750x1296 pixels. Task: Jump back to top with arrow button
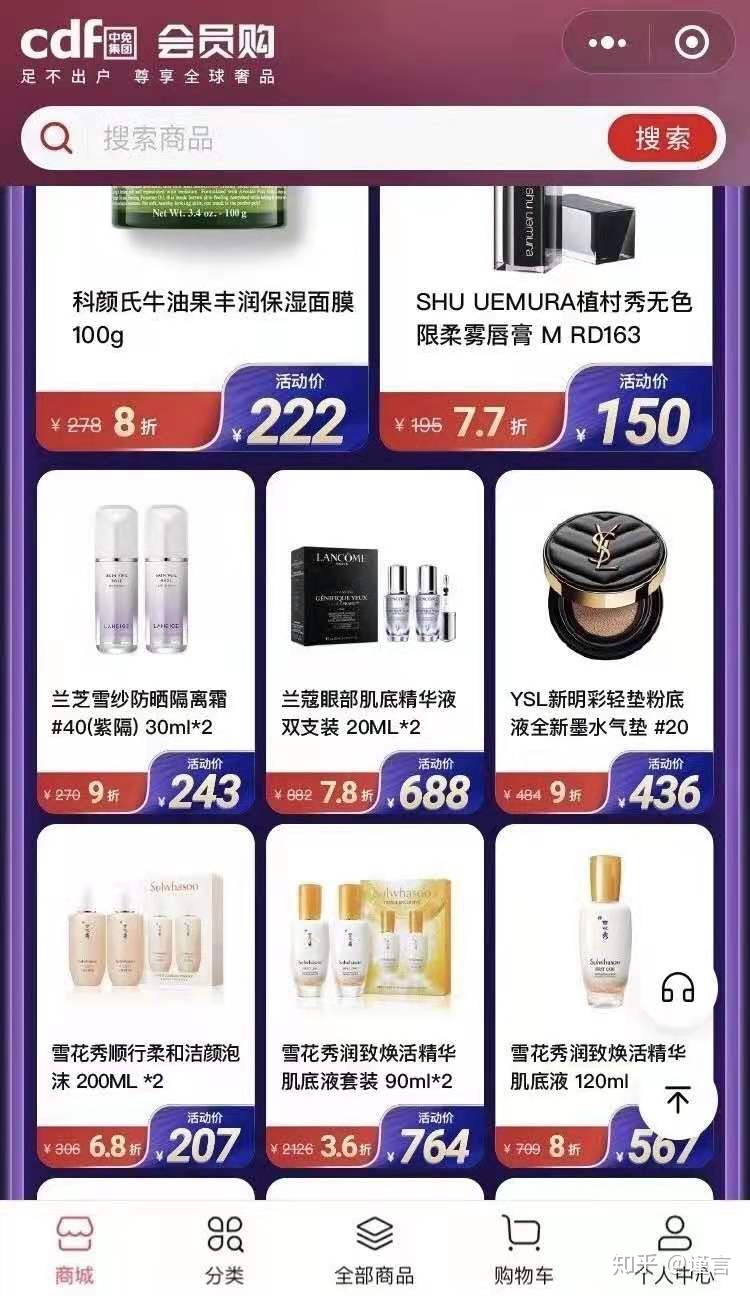point(678,1100)
